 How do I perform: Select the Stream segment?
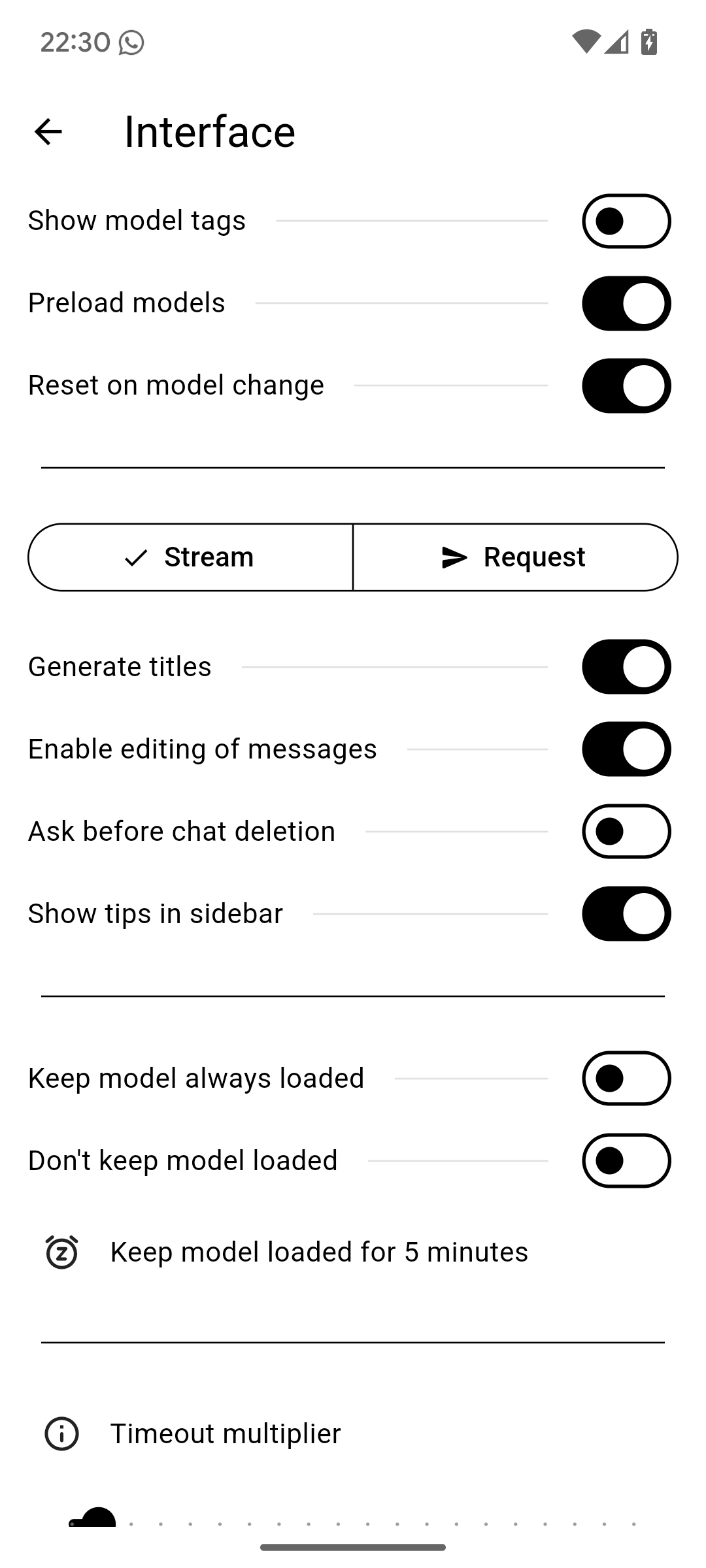pos(190,557)
